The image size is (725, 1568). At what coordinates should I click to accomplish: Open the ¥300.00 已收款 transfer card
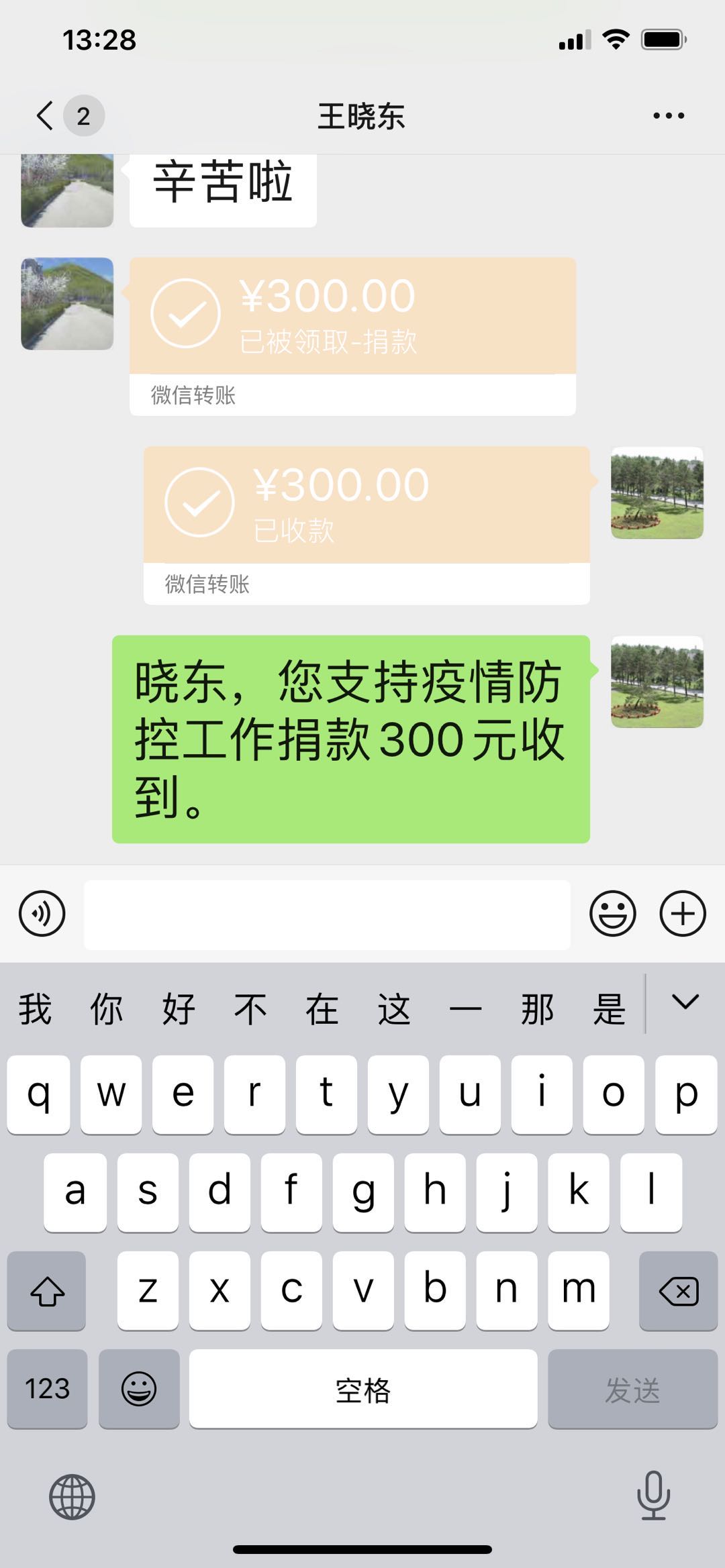(x=366, y=505)
